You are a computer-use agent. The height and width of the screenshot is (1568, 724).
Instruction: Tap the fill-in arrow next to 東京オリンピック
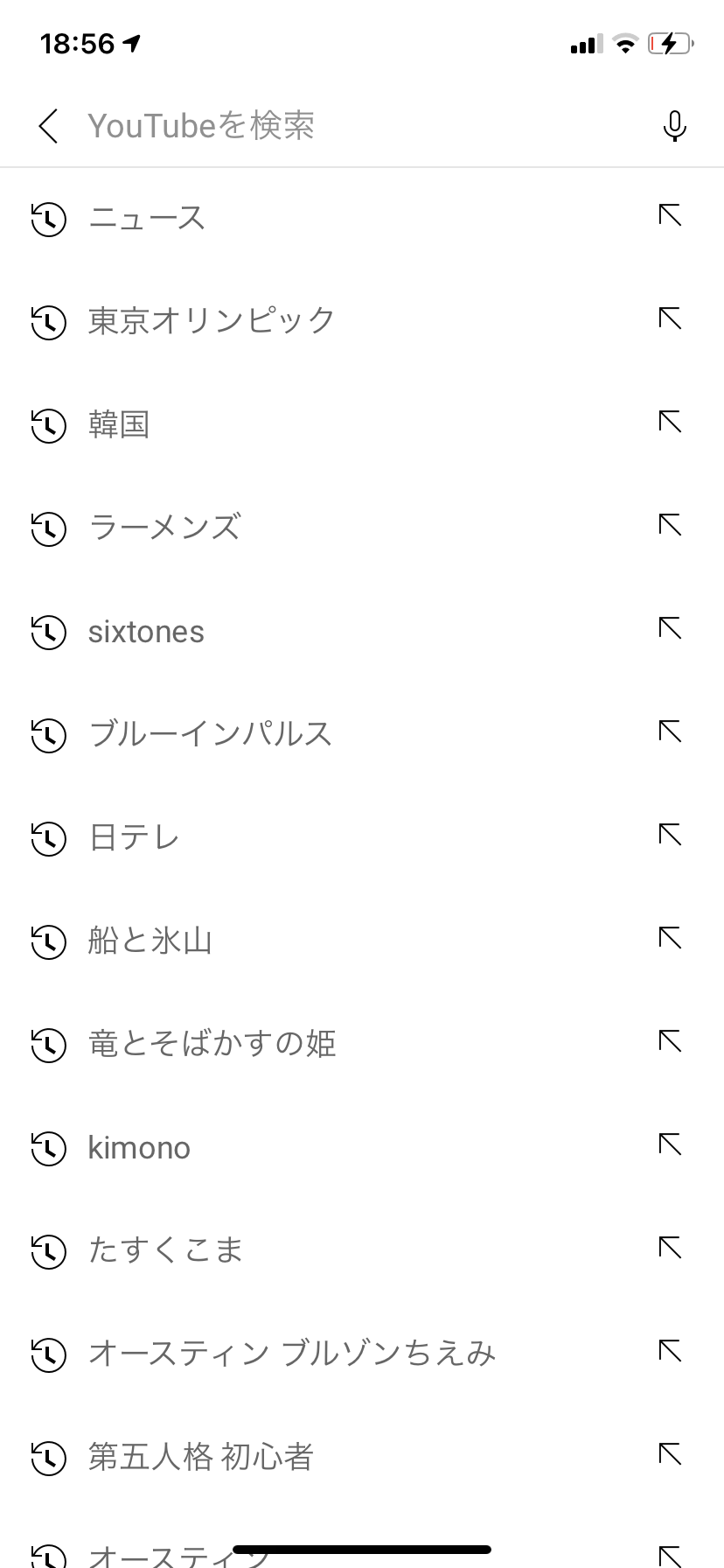click(671, 318)
